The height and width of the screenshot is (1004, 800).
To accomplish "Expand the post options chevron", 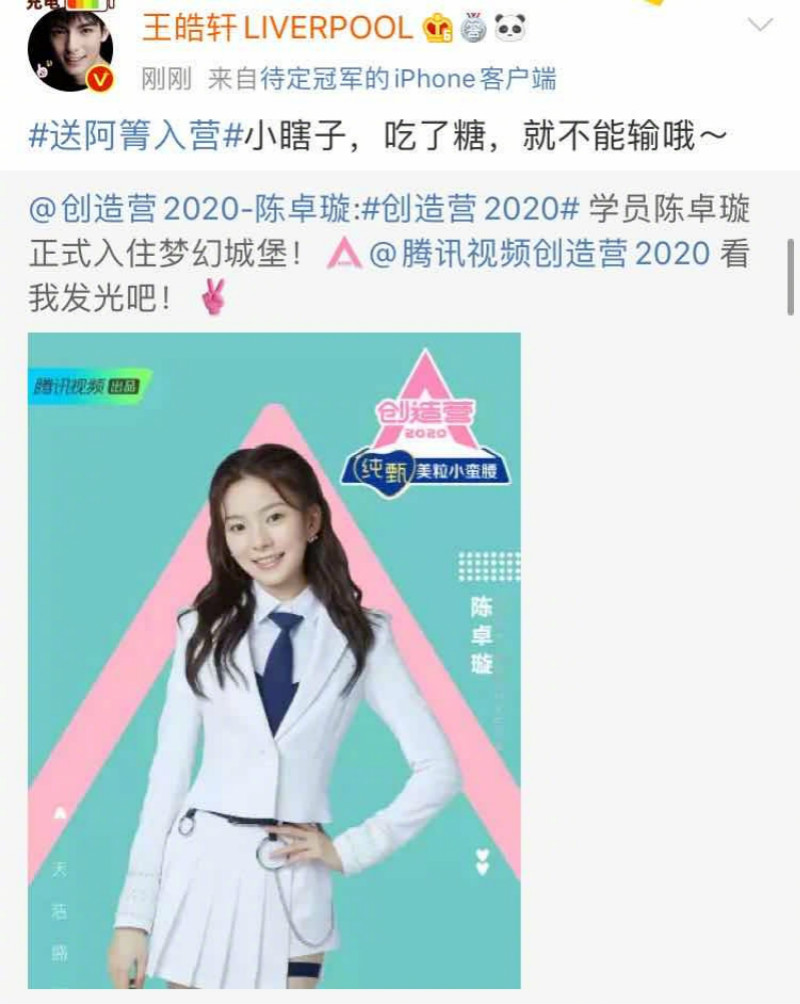I will tap(761, 26).
